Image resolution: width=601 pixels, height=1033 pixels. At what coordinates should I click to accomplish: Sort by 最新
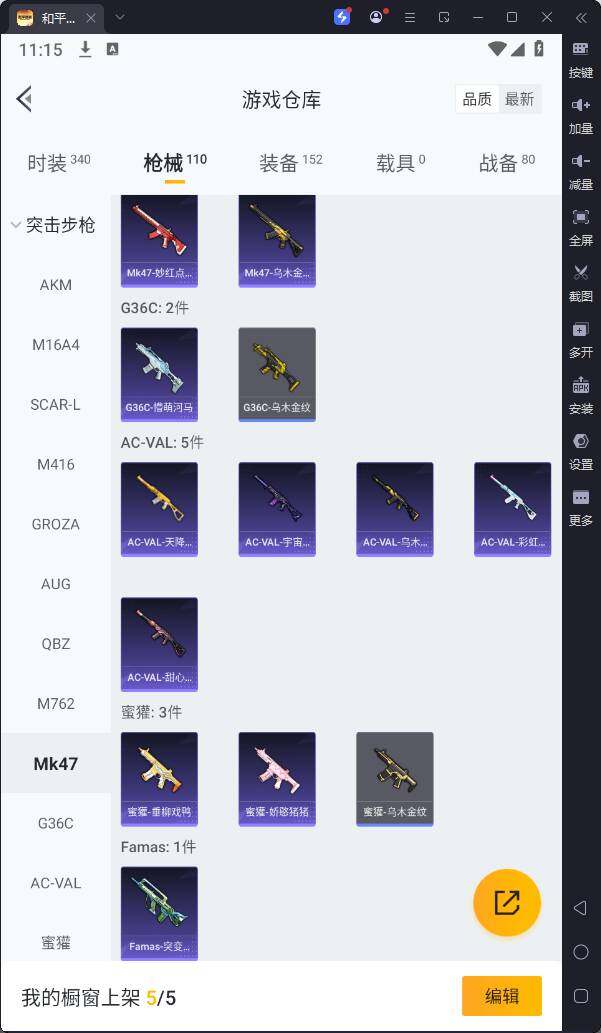pyautogui.click(x=519, y=99)
